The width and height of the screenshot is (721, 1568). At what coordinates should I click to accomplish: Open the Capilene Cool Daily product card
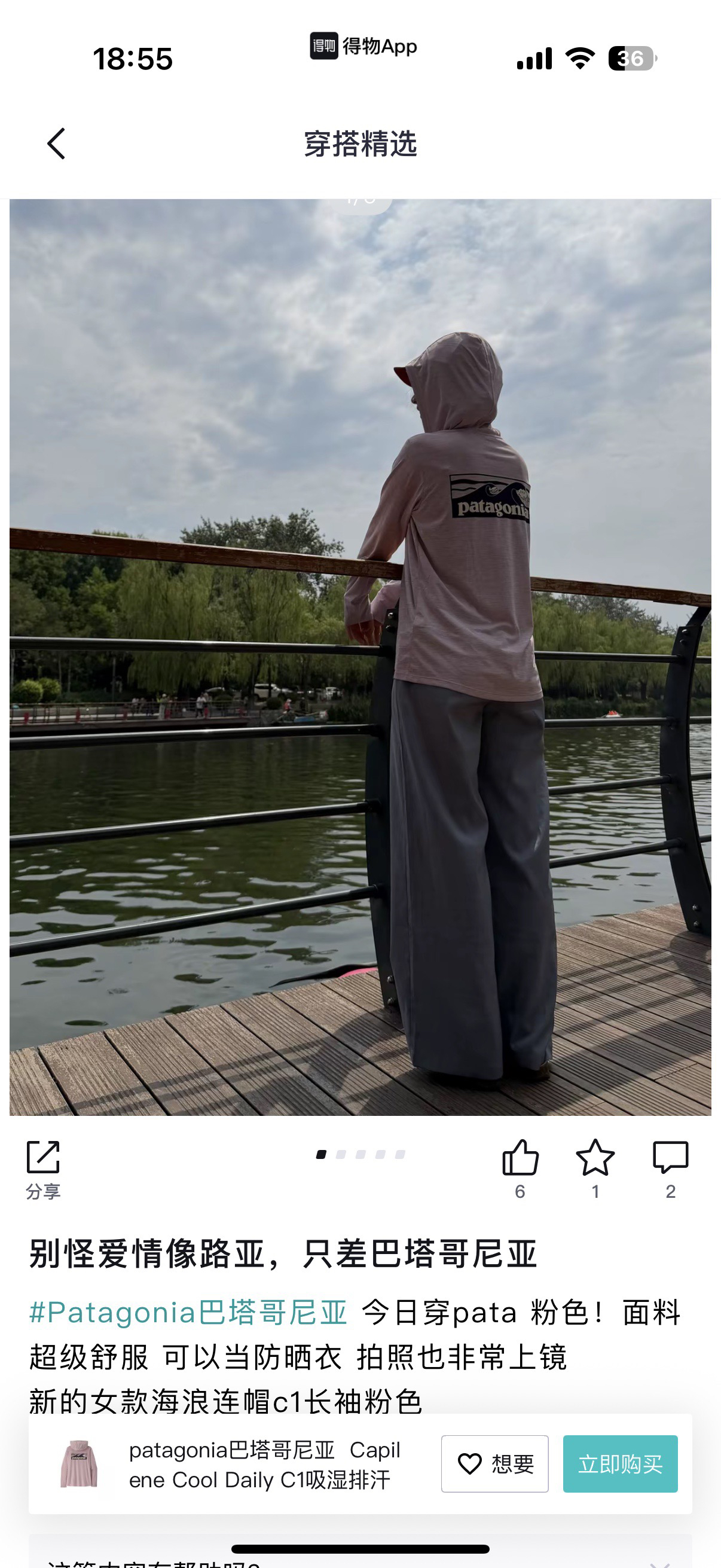[x=234, y=1464]
